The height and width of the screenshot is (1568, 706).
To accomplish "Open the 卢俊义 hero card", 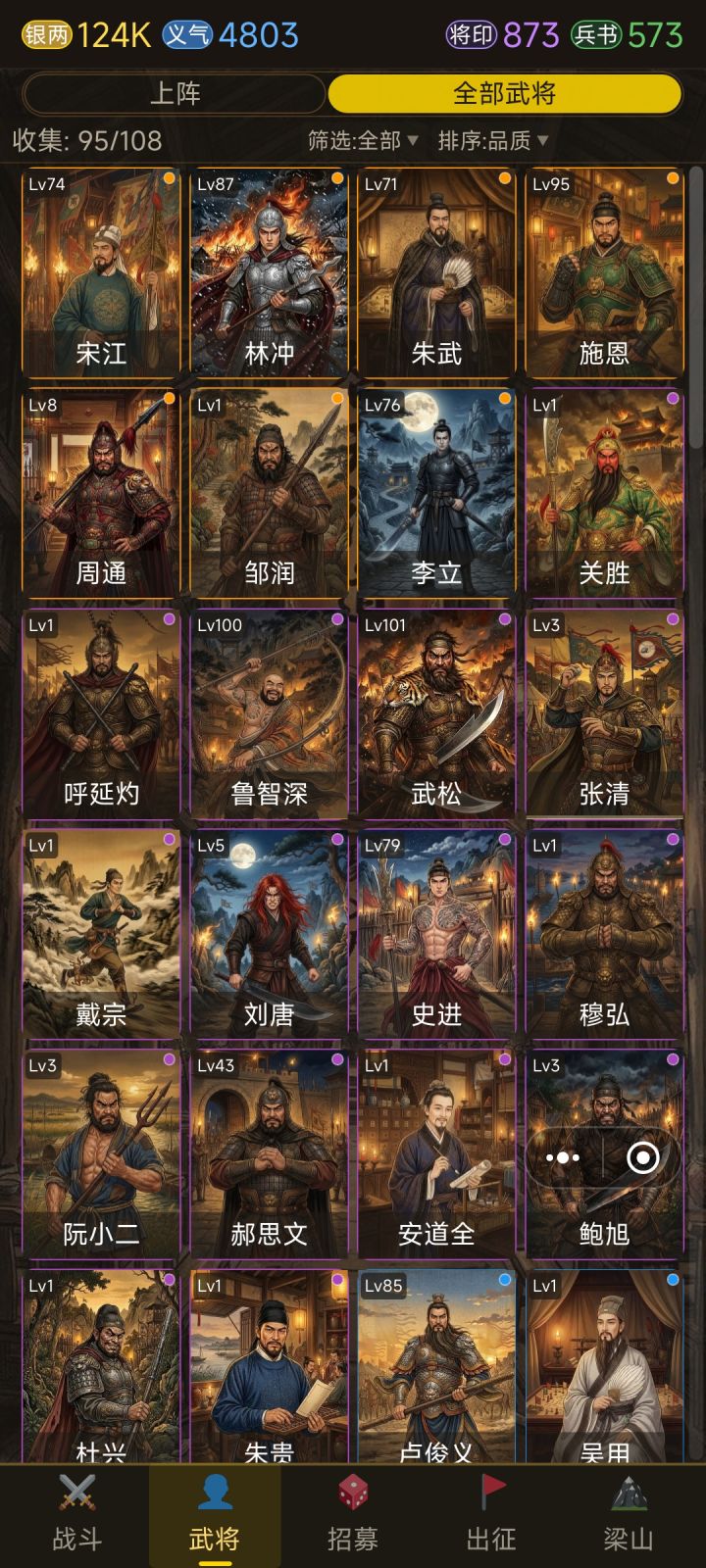I will [x=436, y=1367].
